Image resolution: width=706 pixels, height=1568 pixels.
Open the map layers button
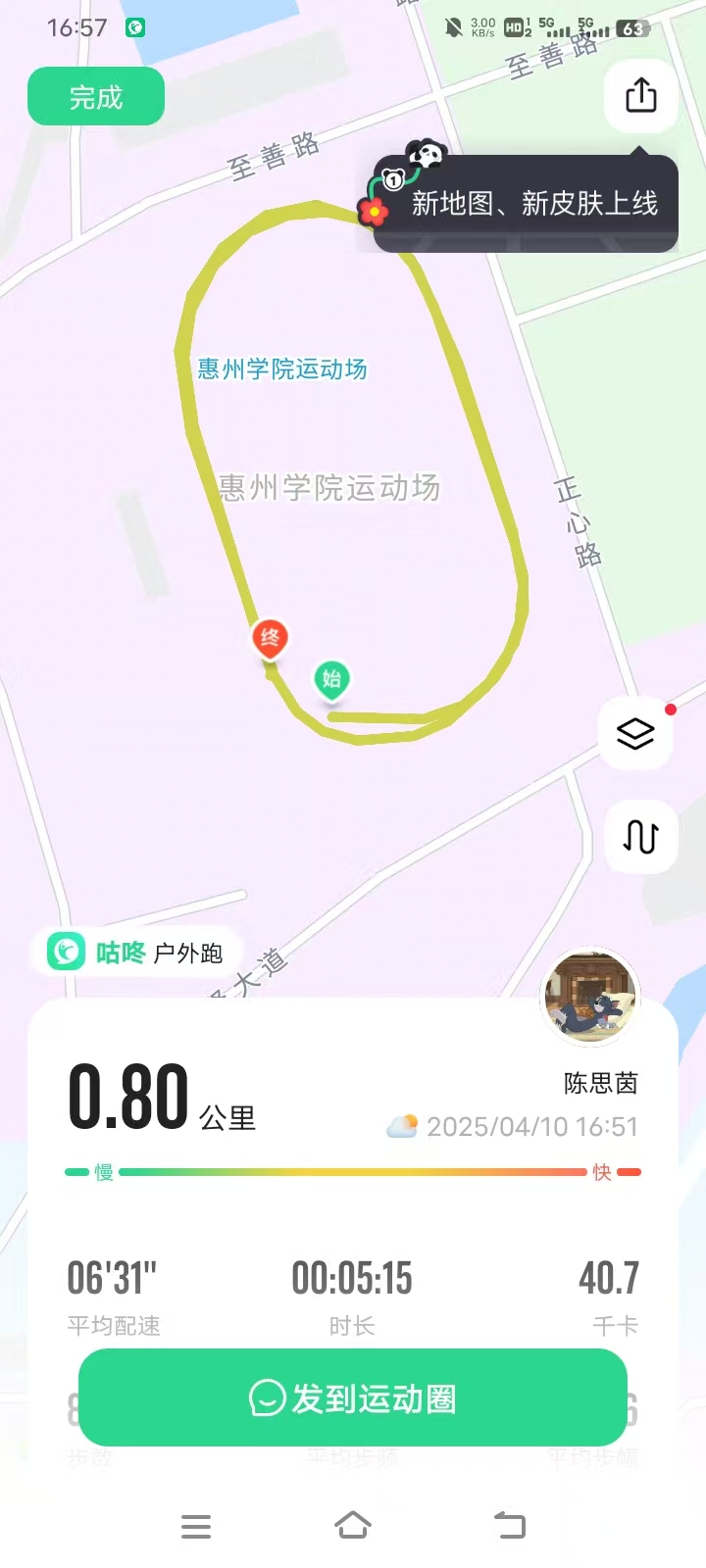pos(635,732)
